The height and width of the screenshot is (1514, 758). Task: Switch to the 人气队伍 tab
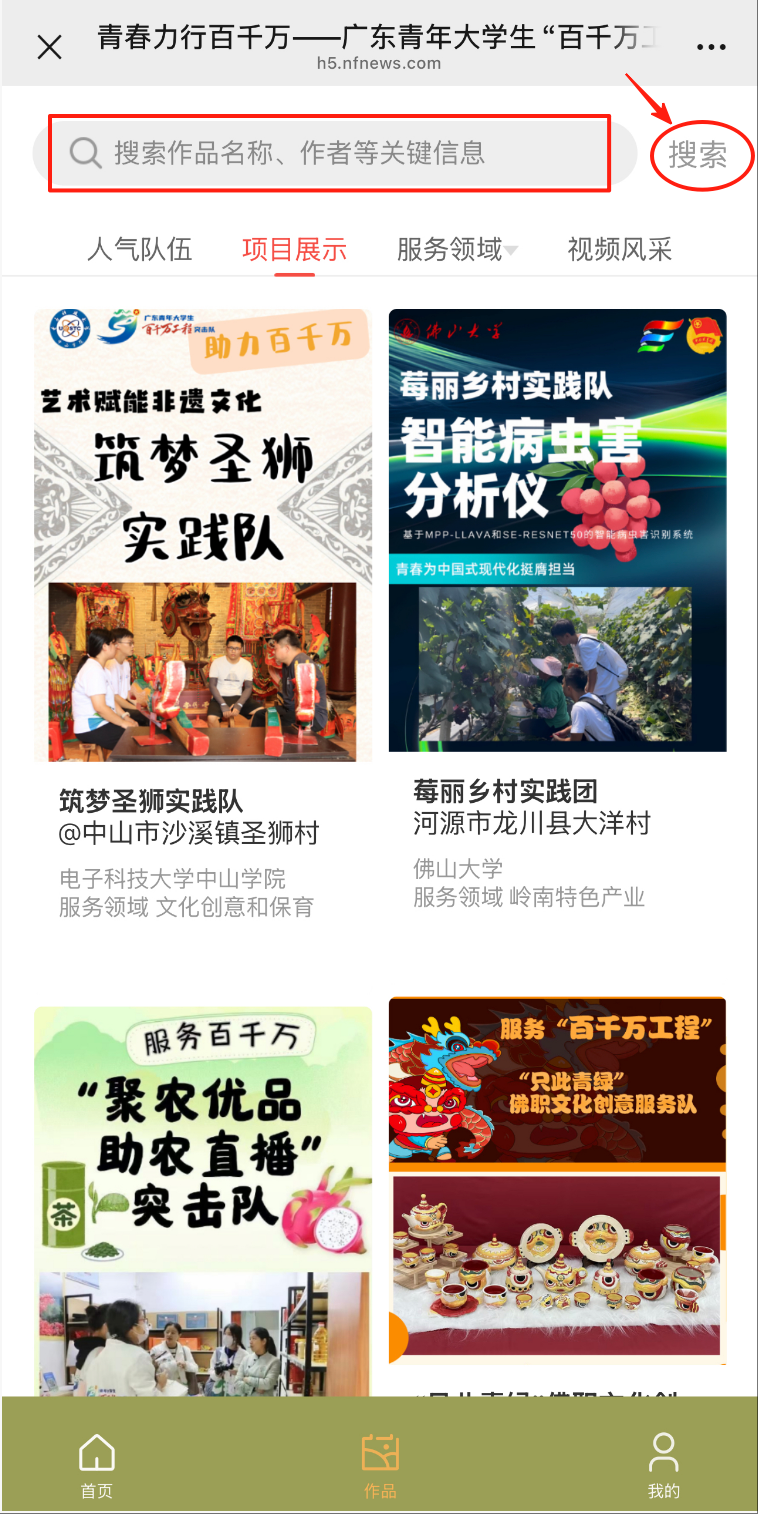tap(139, 249)
